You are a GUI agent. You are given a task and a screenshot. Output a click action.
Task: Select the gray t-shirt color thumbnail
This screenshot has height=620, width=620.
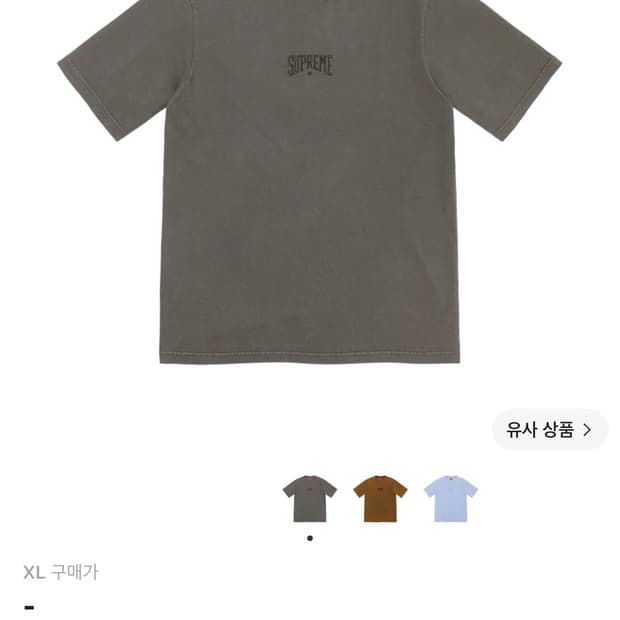pyautogui.click(x=310, y=499)
